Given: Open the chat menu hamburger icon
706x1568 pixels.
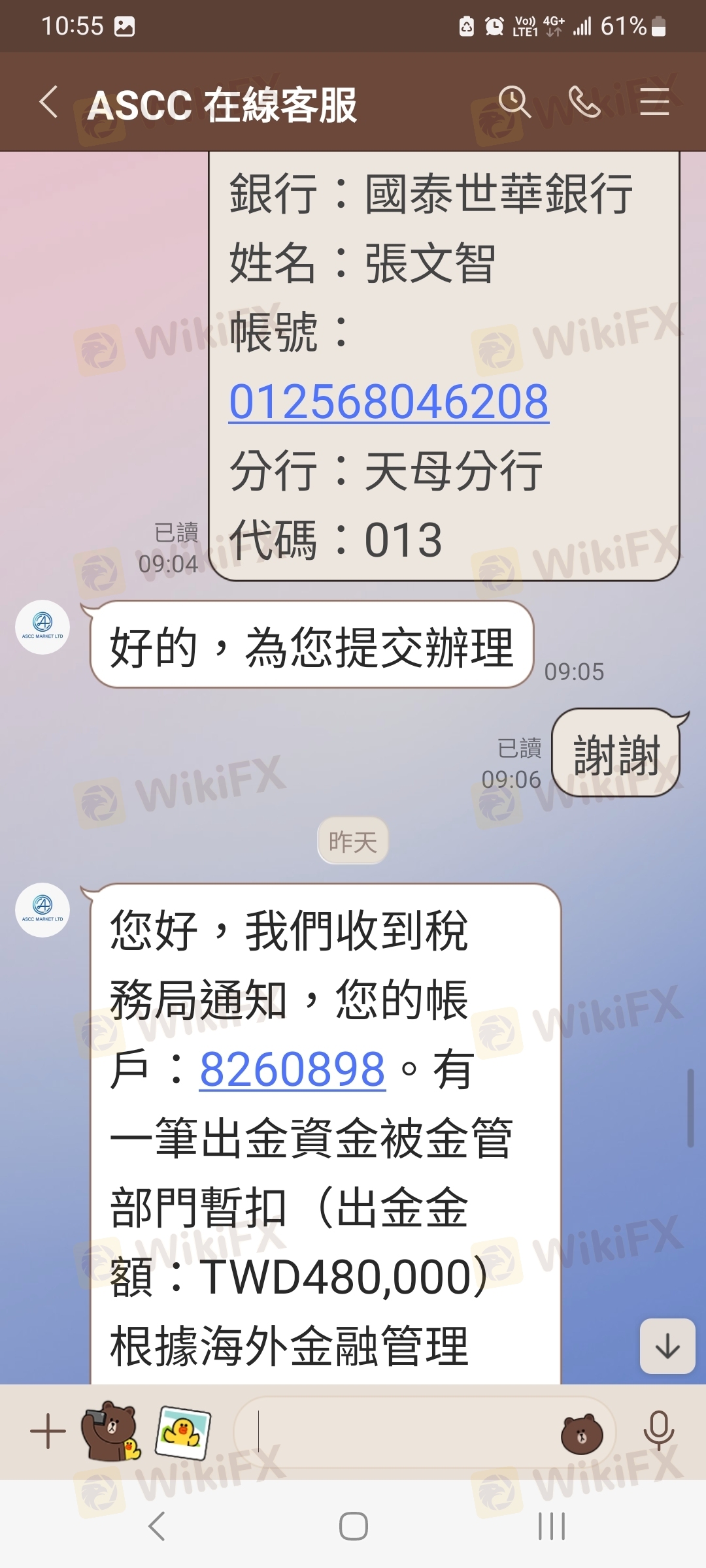Looking at the screenshot, I should click(654, 103).
